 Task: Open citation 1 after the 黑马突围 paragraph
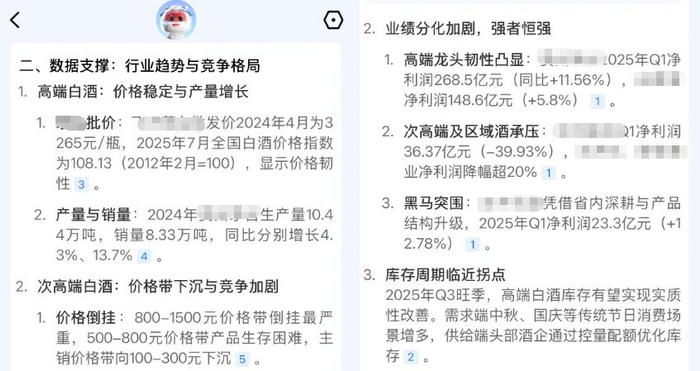(x=472, y=244)
